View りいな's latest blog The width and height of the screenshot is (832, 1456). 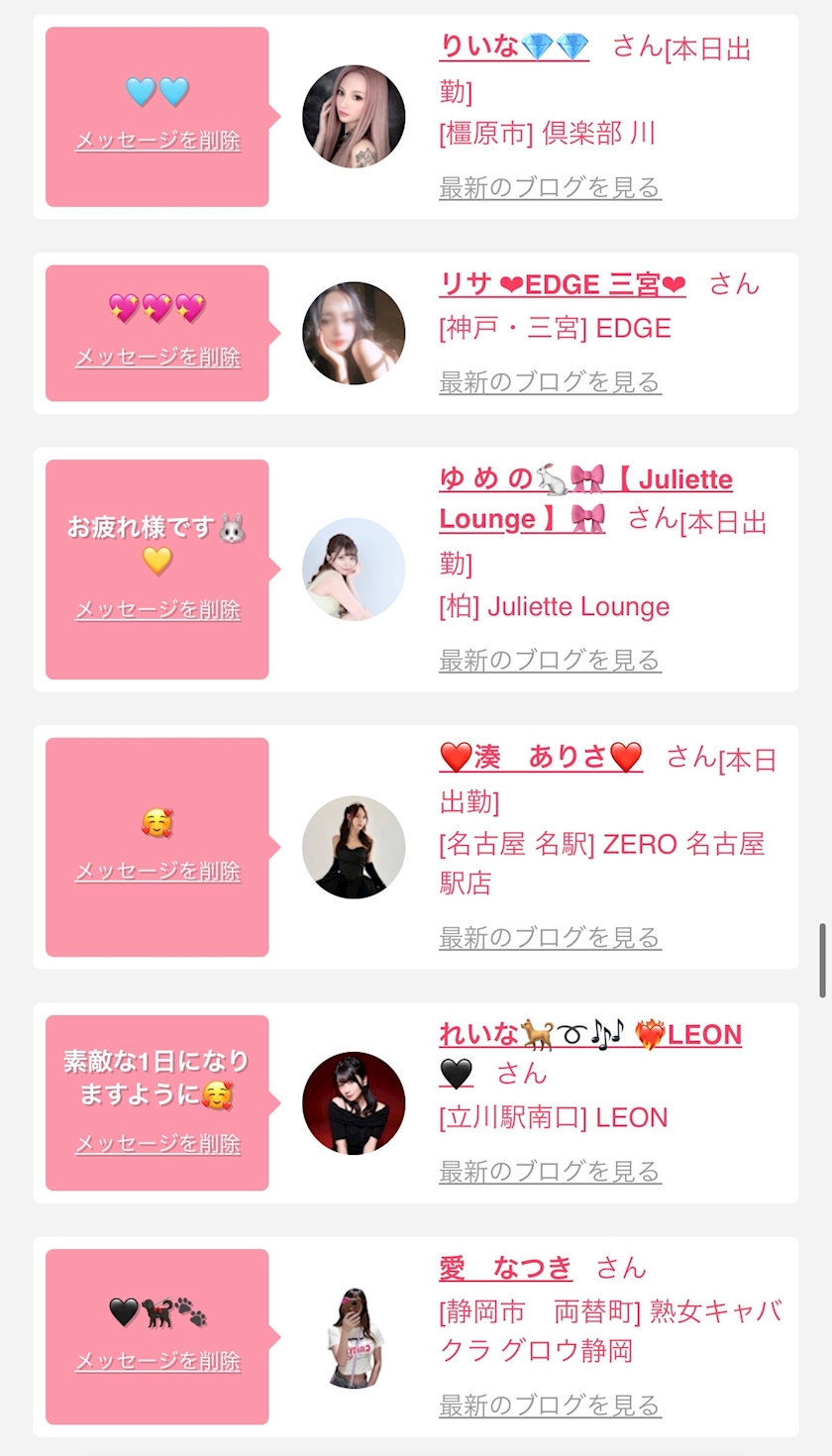pyautogui.click(x=550, y=187)
